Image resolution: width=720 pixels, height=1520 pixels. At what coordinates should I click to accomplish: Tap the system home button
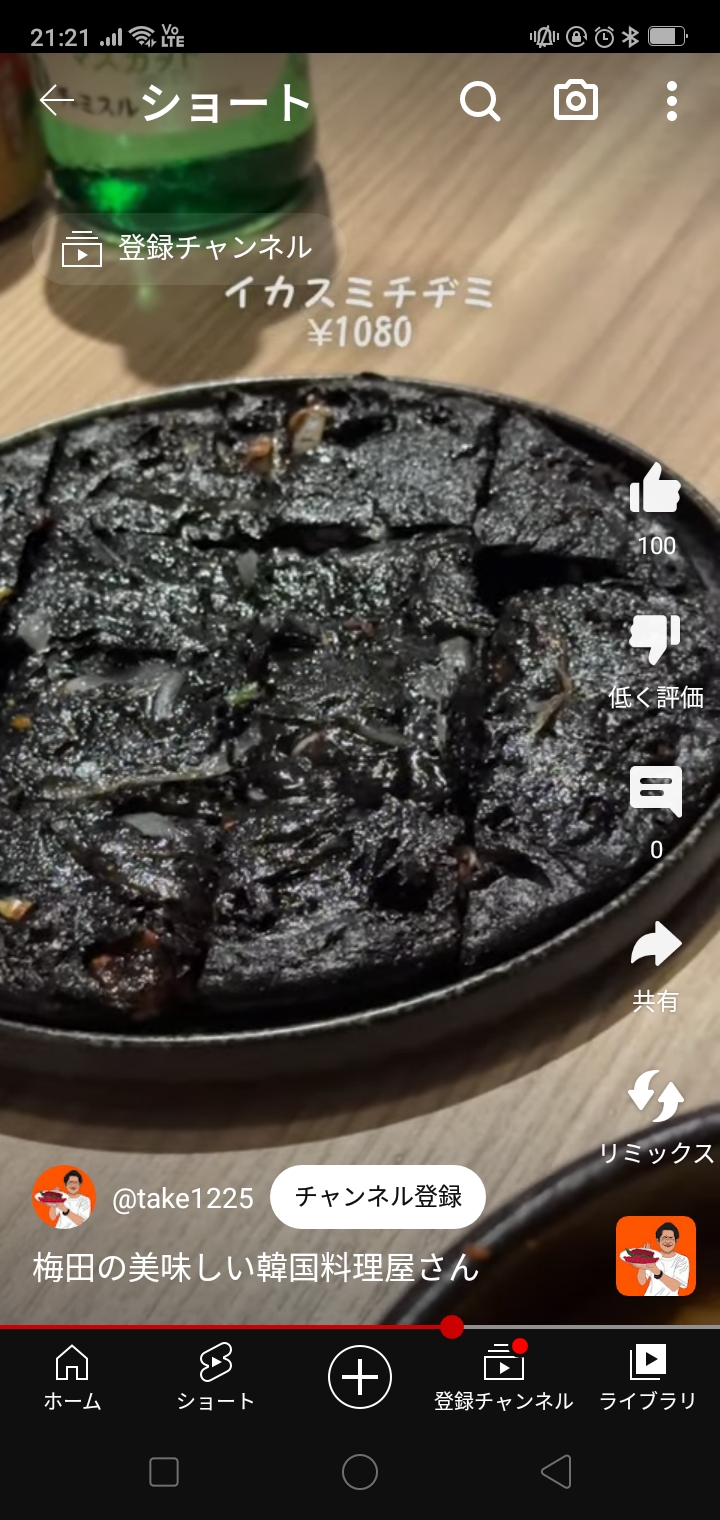[360, 1472]
